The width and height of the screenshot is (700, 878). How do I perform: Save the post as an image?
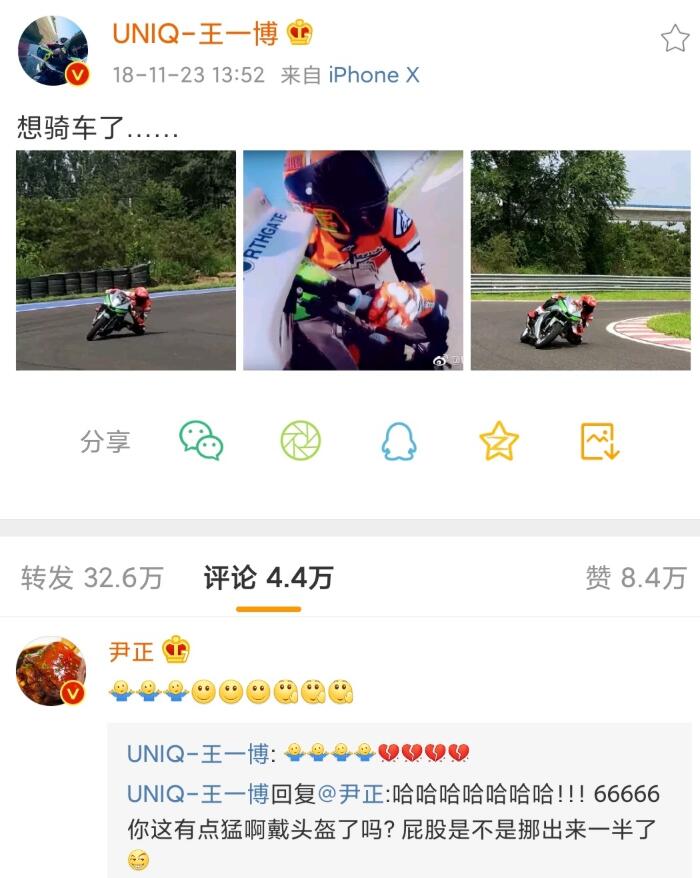600,441
